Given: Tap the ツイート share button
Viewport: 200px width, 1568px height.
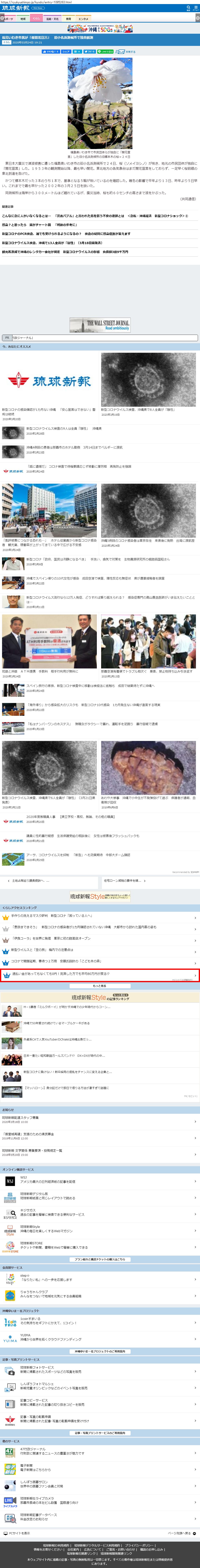Looking at the screenshot, I should pos(90,52).
